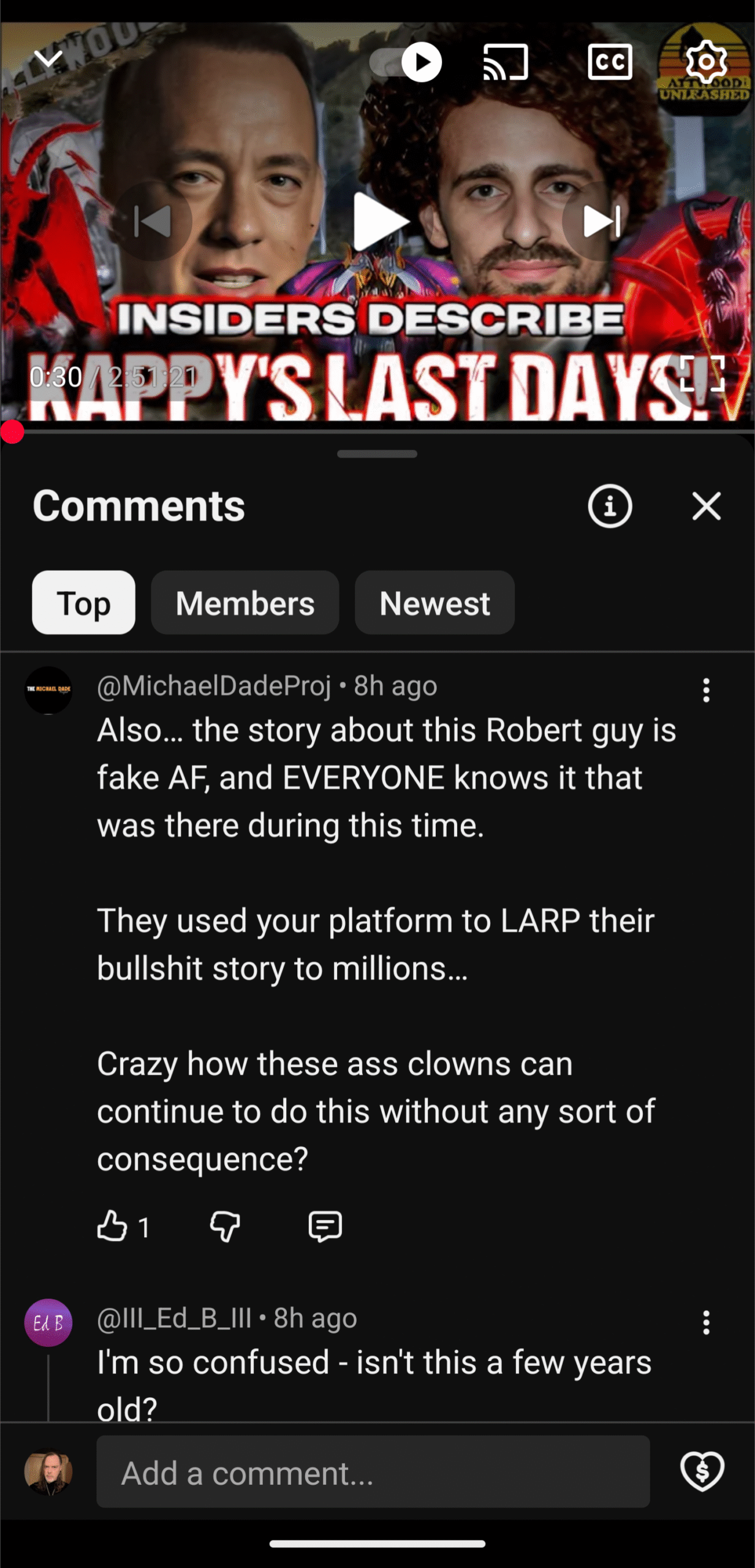Dislike MichaelDadeProj's comment
Screen dimensions: 755x1568
pyautogui.click(x=225, y=1226)
